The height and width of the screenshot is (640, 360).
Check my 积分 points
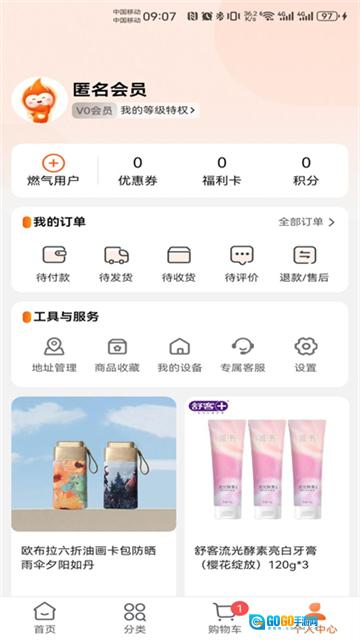306,171
